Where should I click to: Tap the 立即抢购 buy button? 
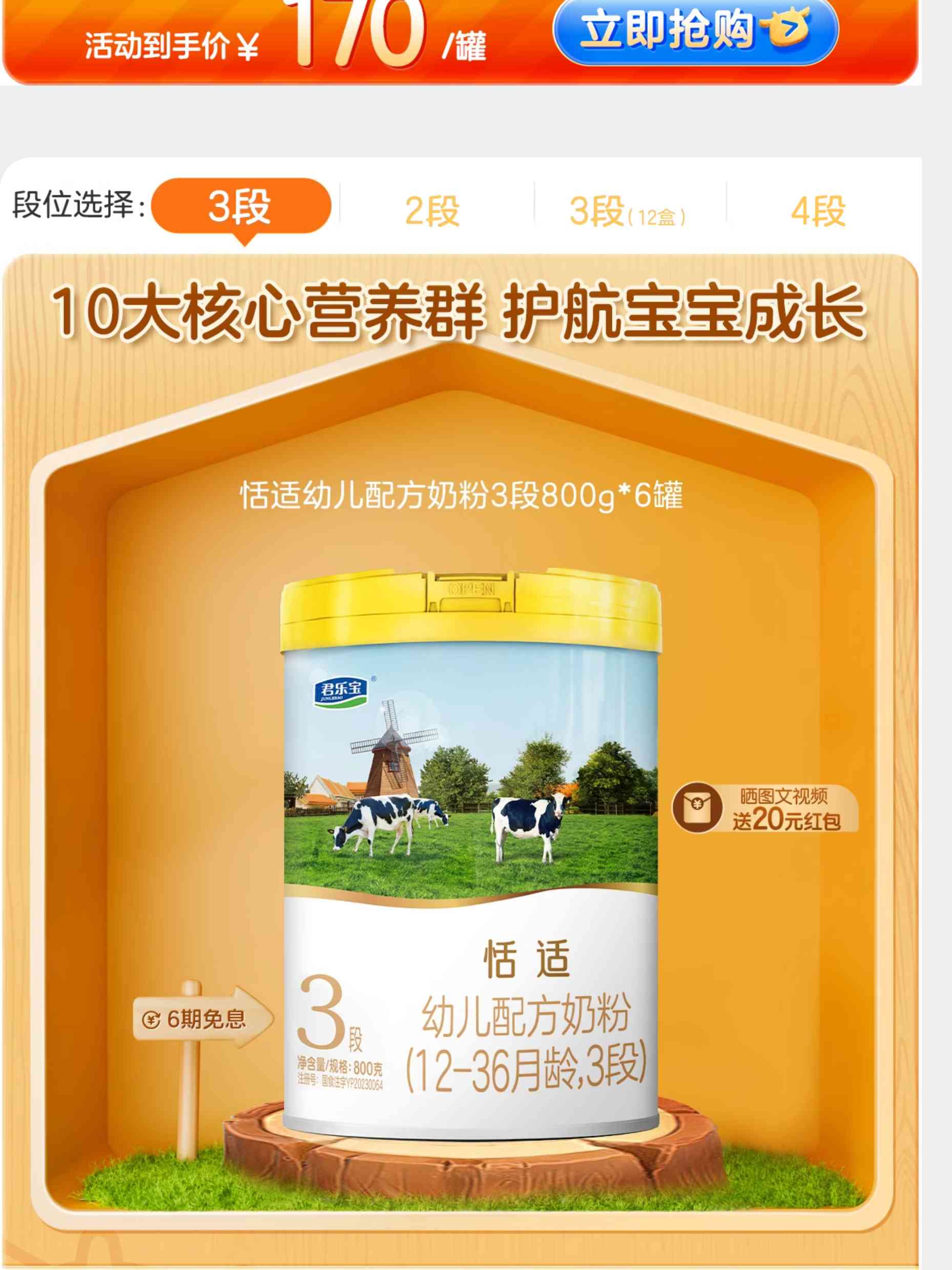pos(695,30)
